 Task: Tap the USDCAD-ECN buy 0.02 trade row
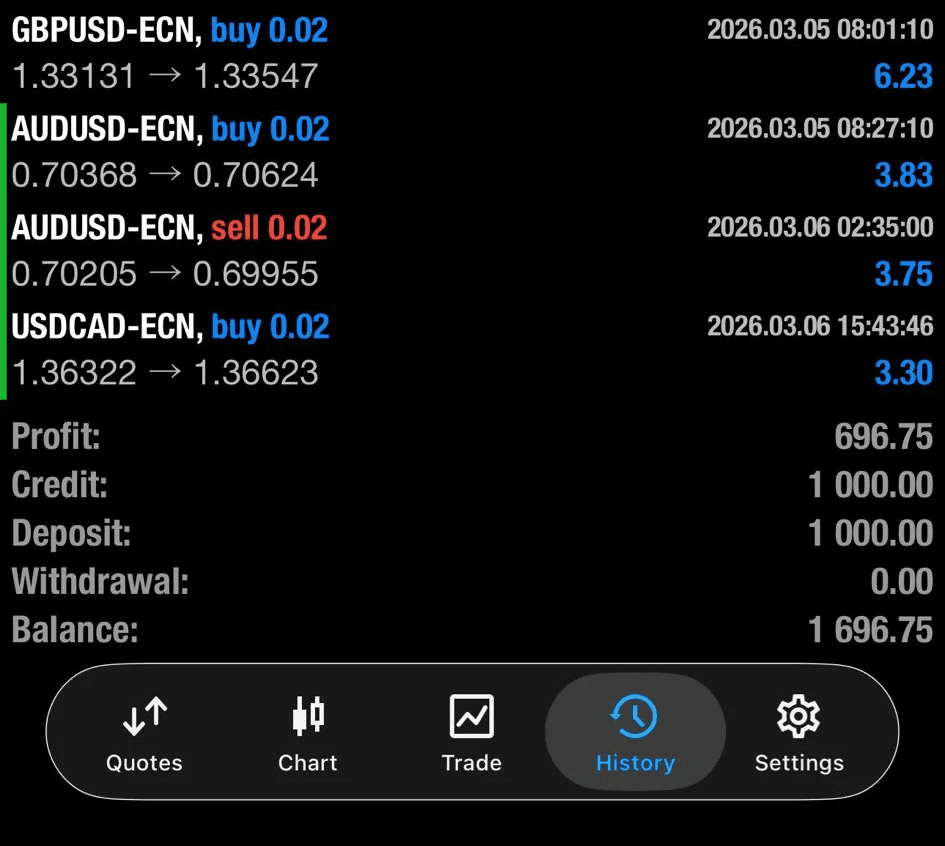pos(472,350)
